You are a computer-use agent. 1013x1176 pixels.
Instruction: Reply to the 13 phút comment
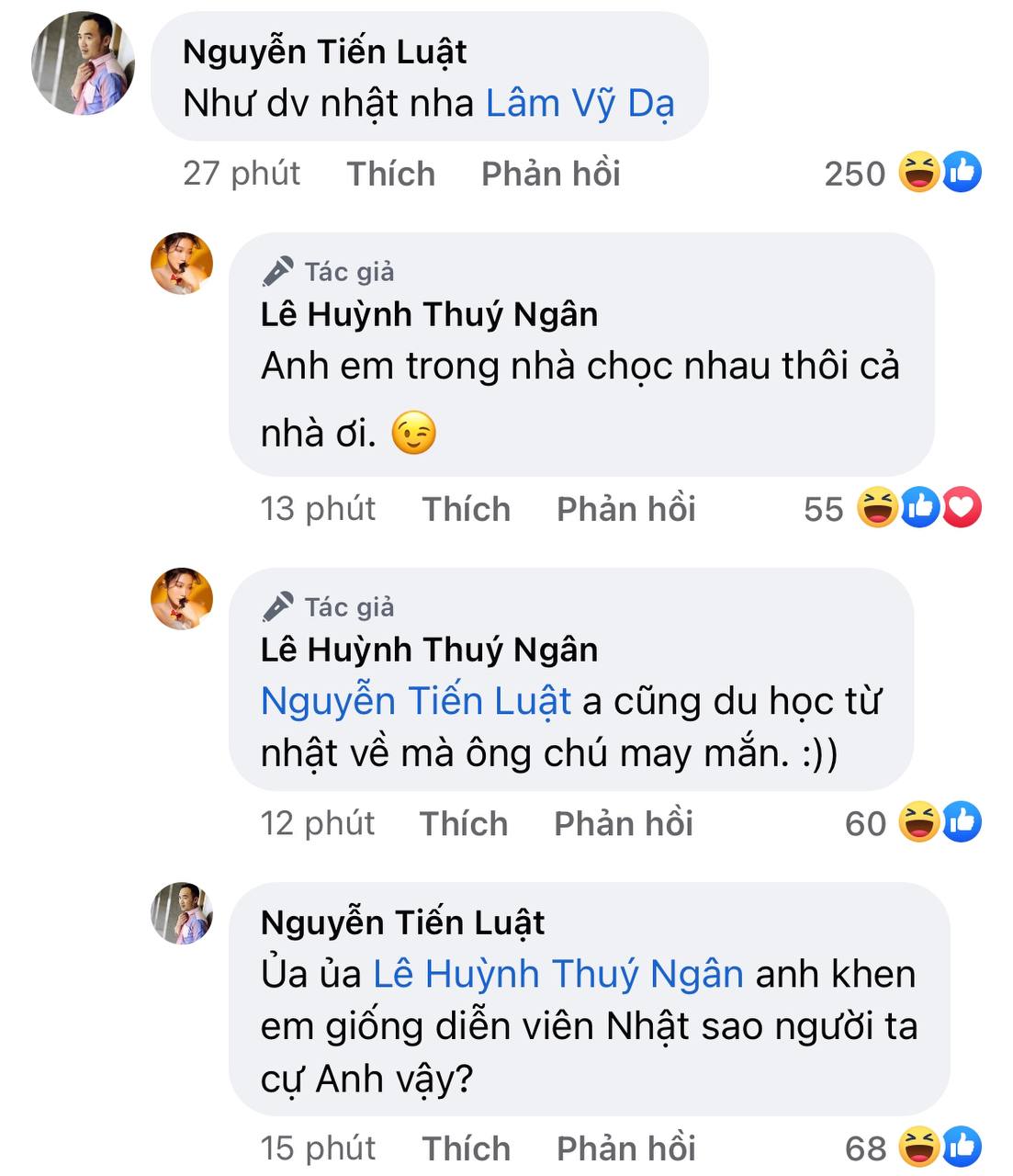tap(625, 509)
